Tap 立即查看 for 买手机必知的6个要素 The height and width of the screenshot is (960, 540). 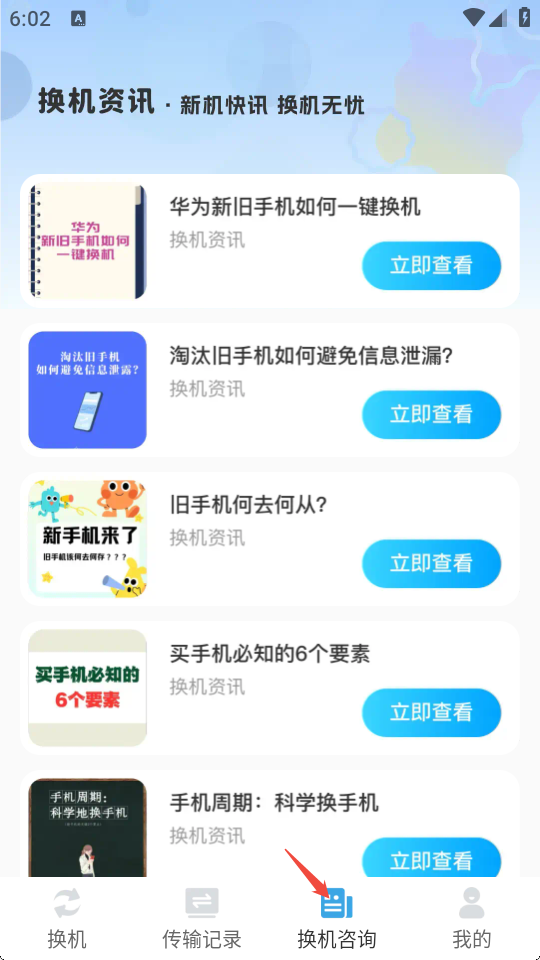click(432, 712)
